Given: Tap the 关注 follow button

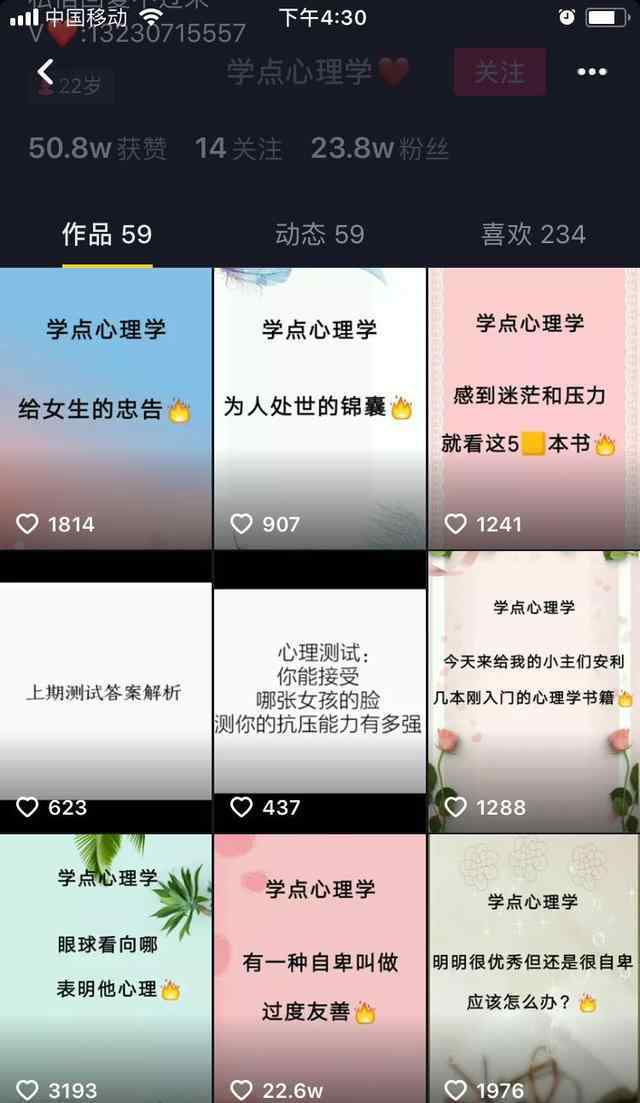Looking at the screenshot, I should click(499, 72).
